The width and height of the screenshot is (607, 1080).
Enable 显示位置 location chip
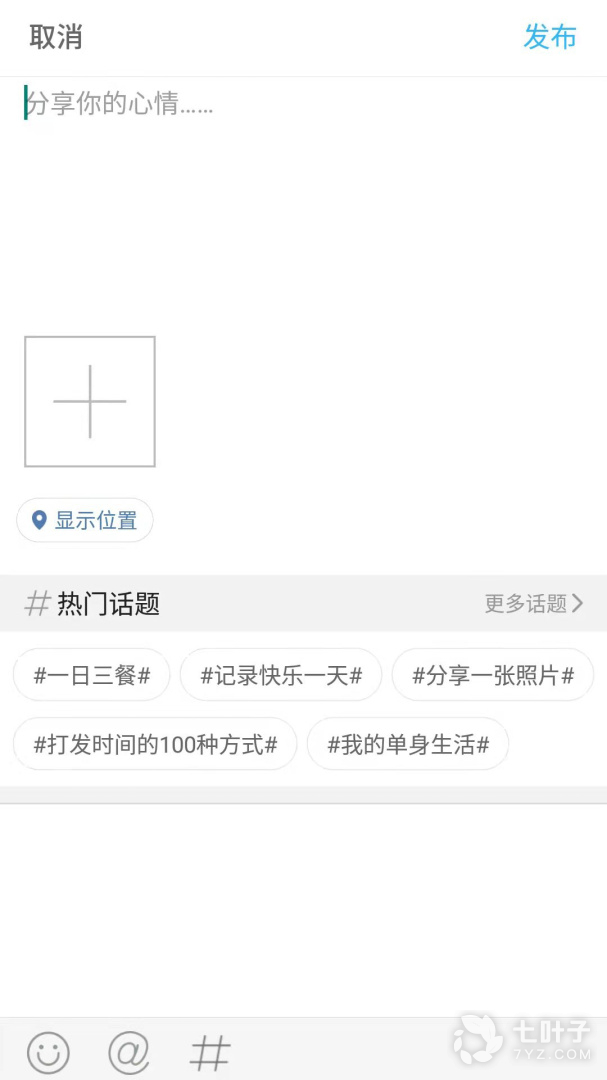tap(85, 520)
